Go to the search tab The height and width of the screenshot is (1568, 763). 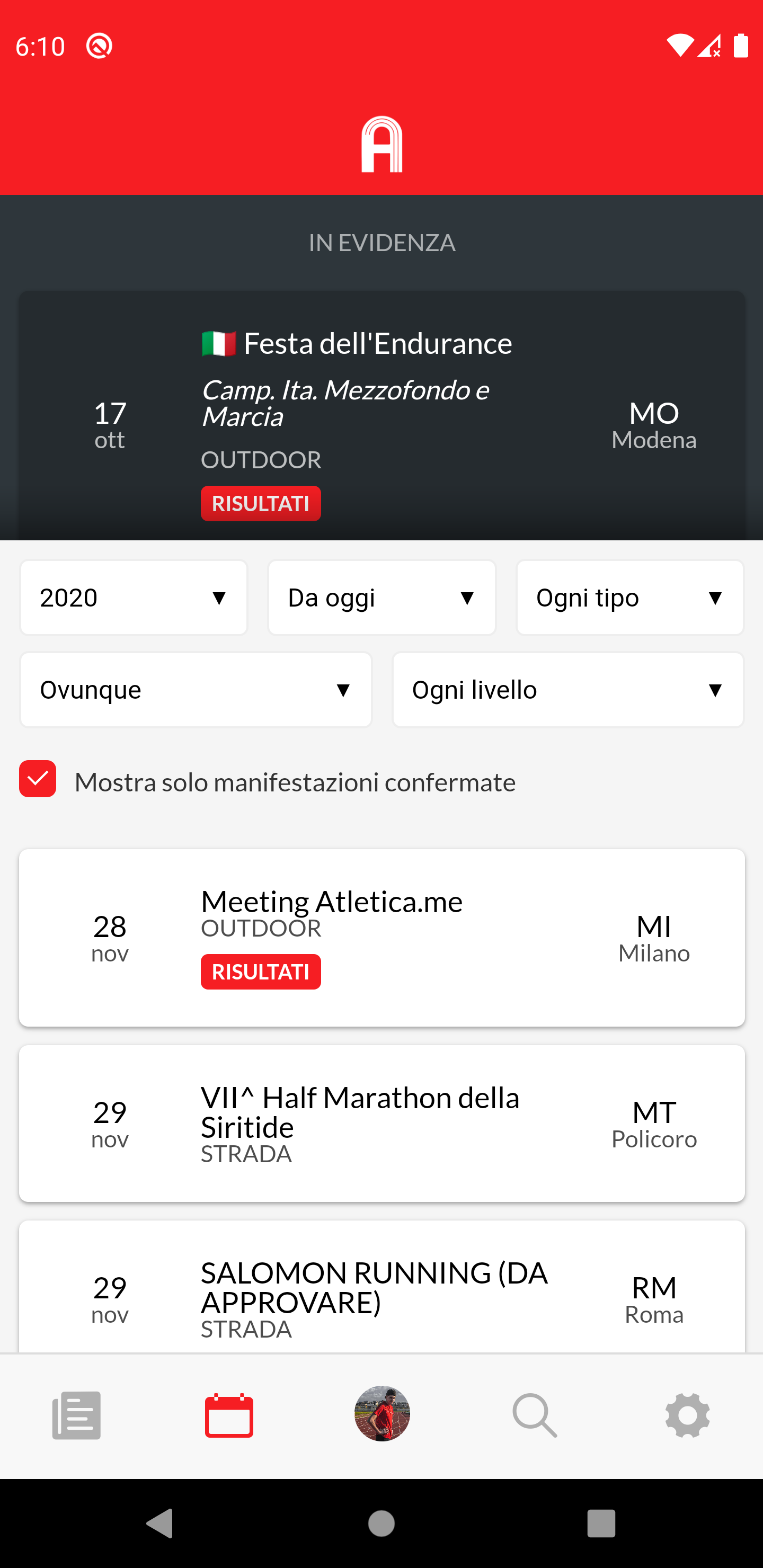point(535,1414)
